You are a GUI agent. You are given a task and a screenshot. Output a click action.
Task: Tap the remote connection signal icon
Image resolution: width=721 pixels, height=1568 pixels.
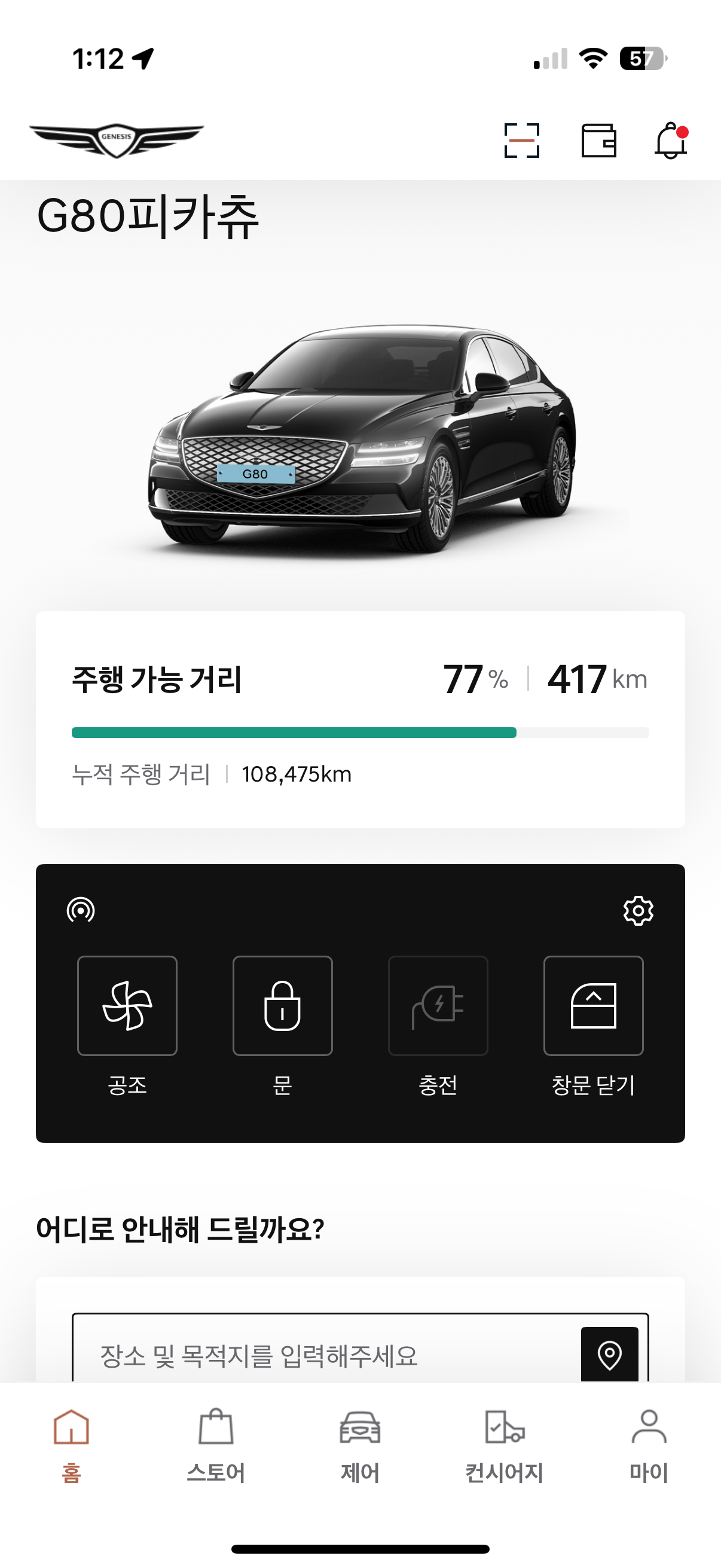click(82, 911)
